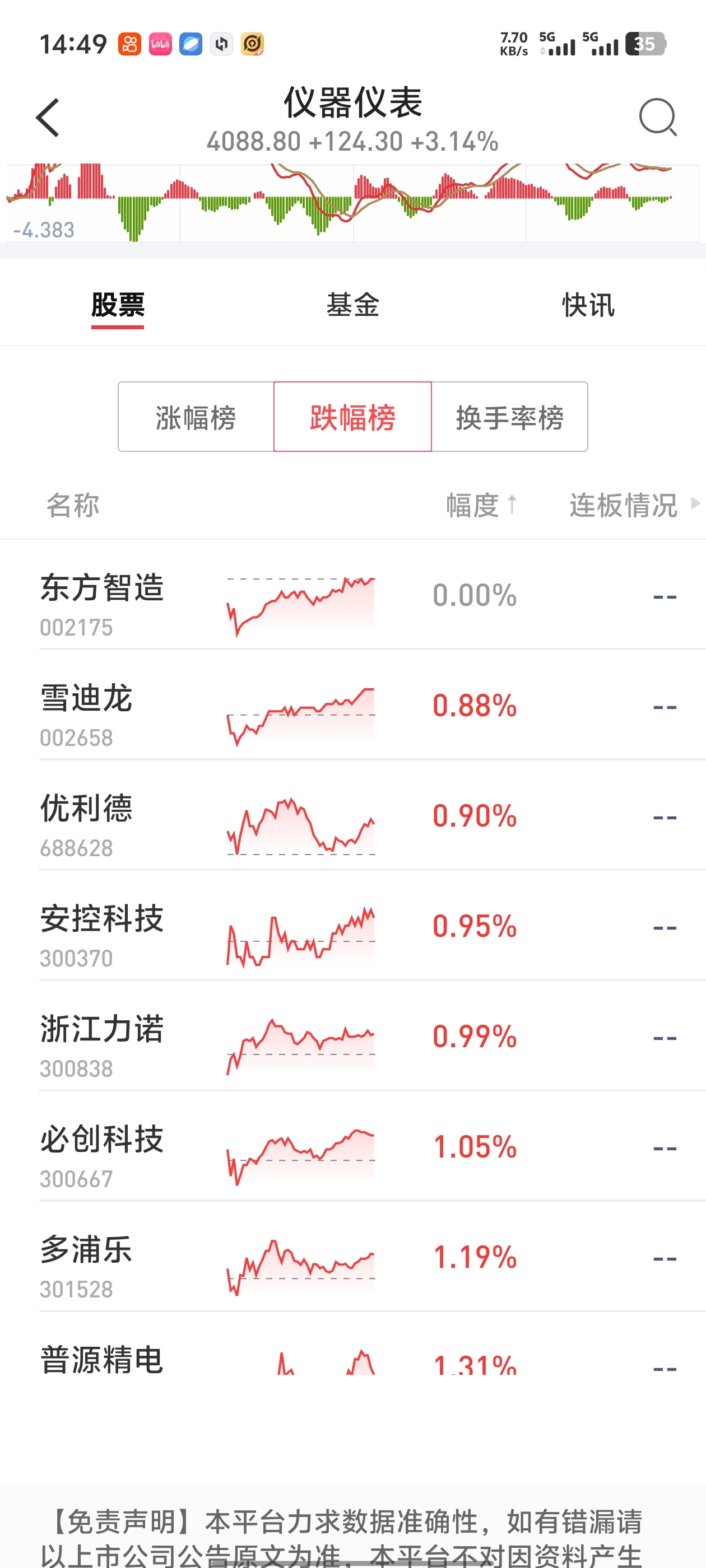Show the 涨幅榜 ranking
The width and height of the screenshot is (706, 1568).
[196, 417]
